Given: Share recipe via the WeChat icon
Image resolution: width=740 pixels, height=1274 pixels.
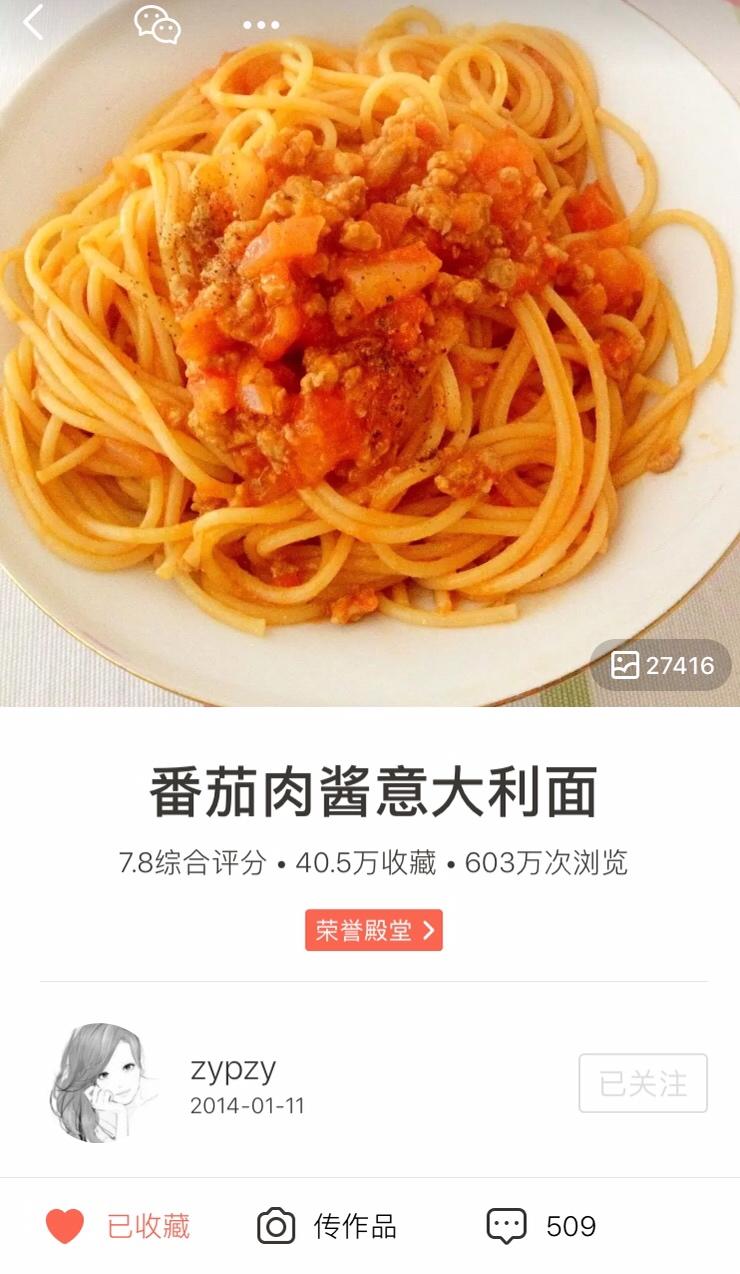Looking at the screenshot, I should (x=157, y=24).
